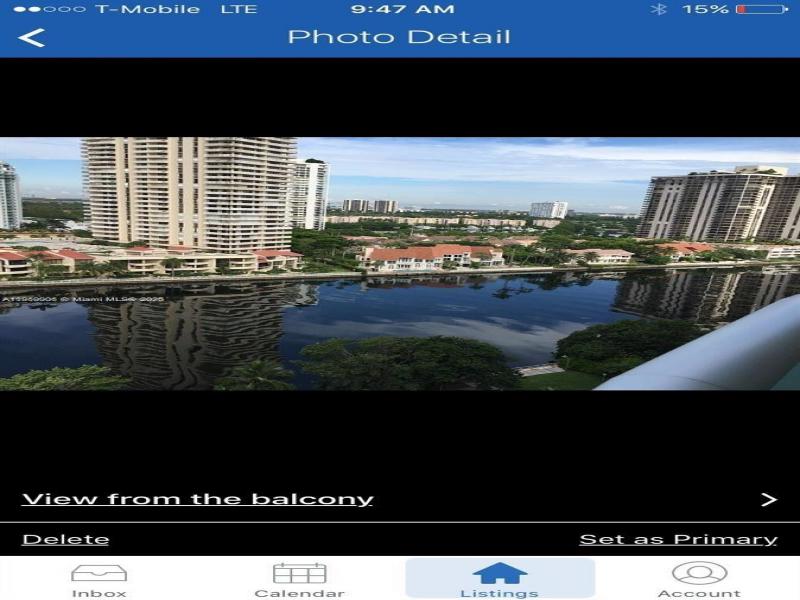Switch to the Inbox tab

tap(99, 579)
